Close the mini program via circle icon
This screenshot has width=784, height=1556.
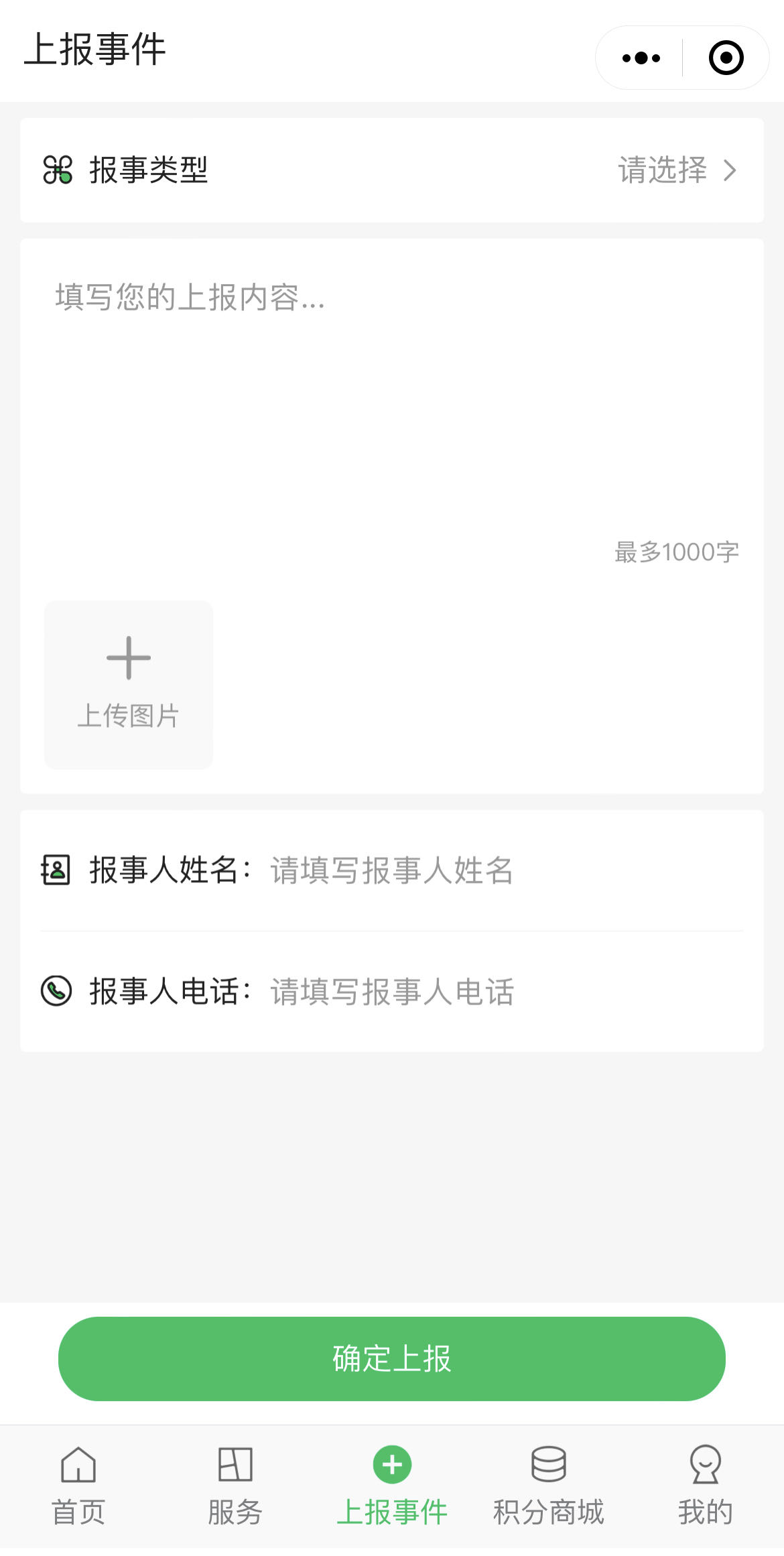(726, 58)
